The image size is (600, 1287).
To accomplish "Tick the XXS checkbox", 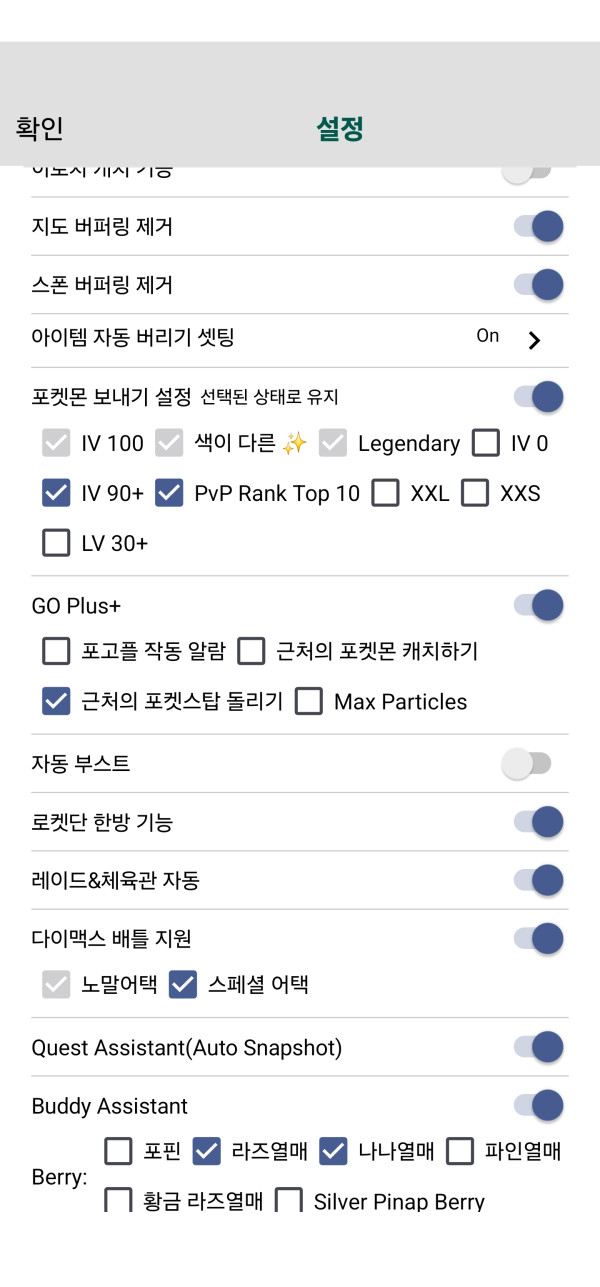I will point(475,493).
